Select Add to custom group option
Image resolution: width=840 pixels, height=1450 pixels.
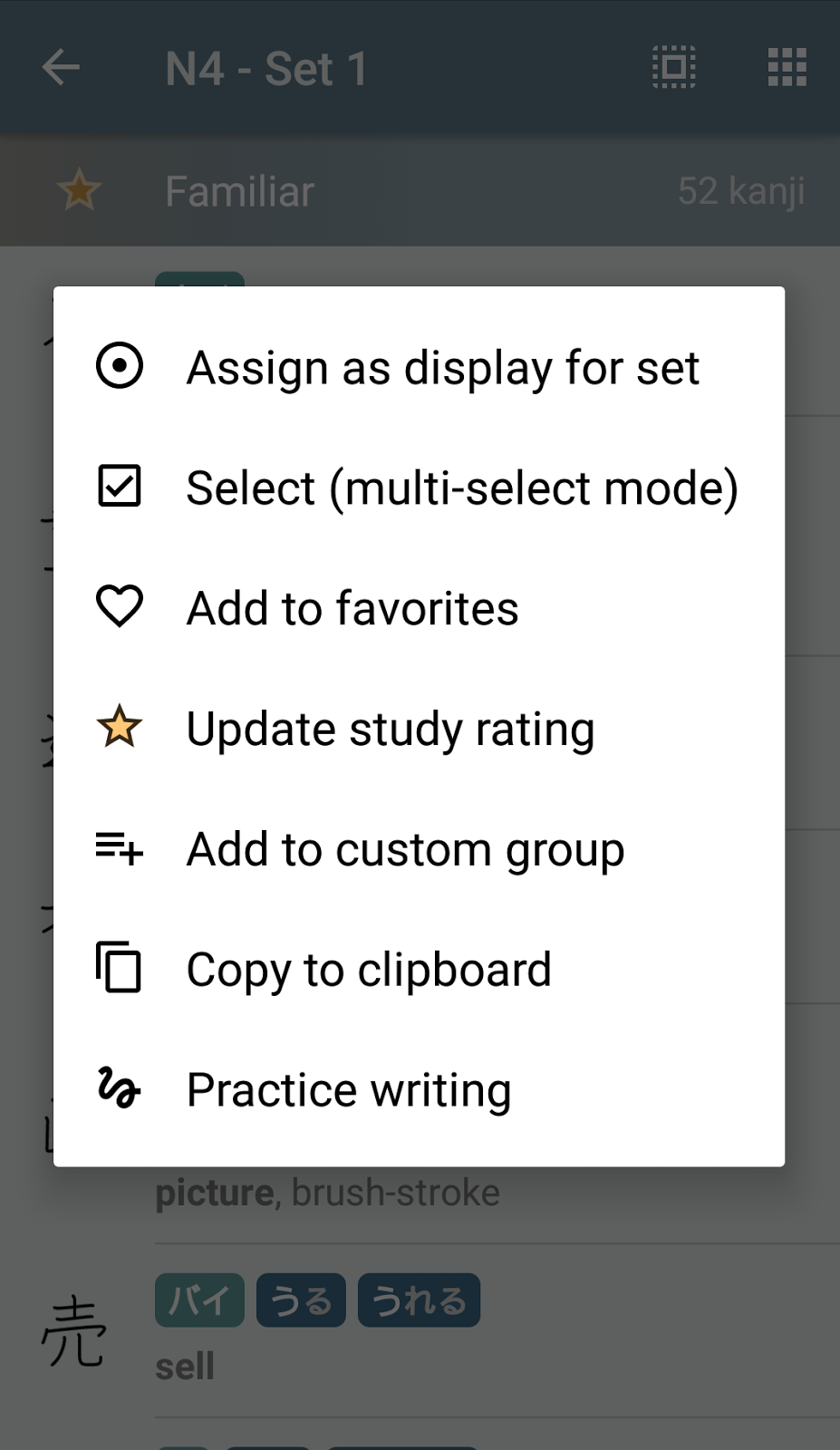pos(404,848)
